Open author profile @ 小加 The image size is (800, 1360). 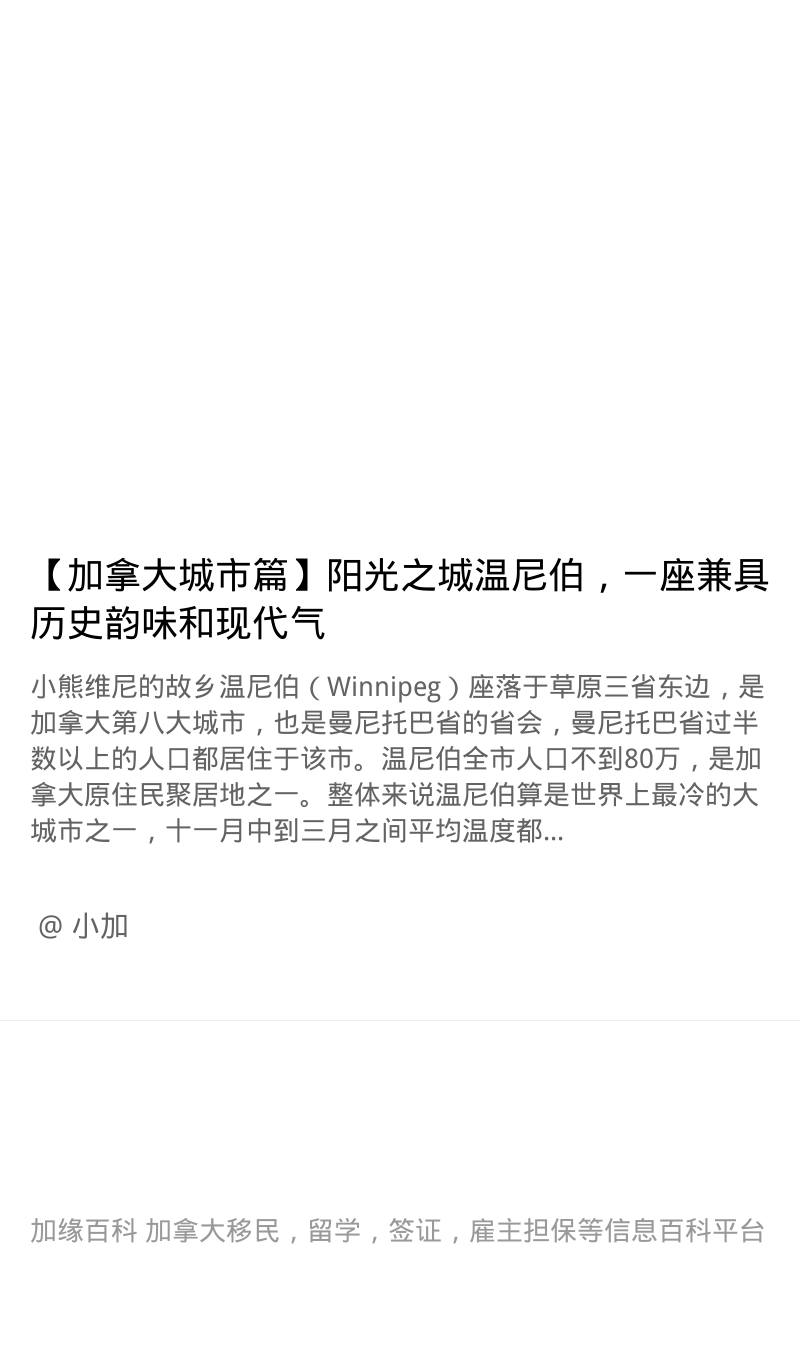[83, 926]
